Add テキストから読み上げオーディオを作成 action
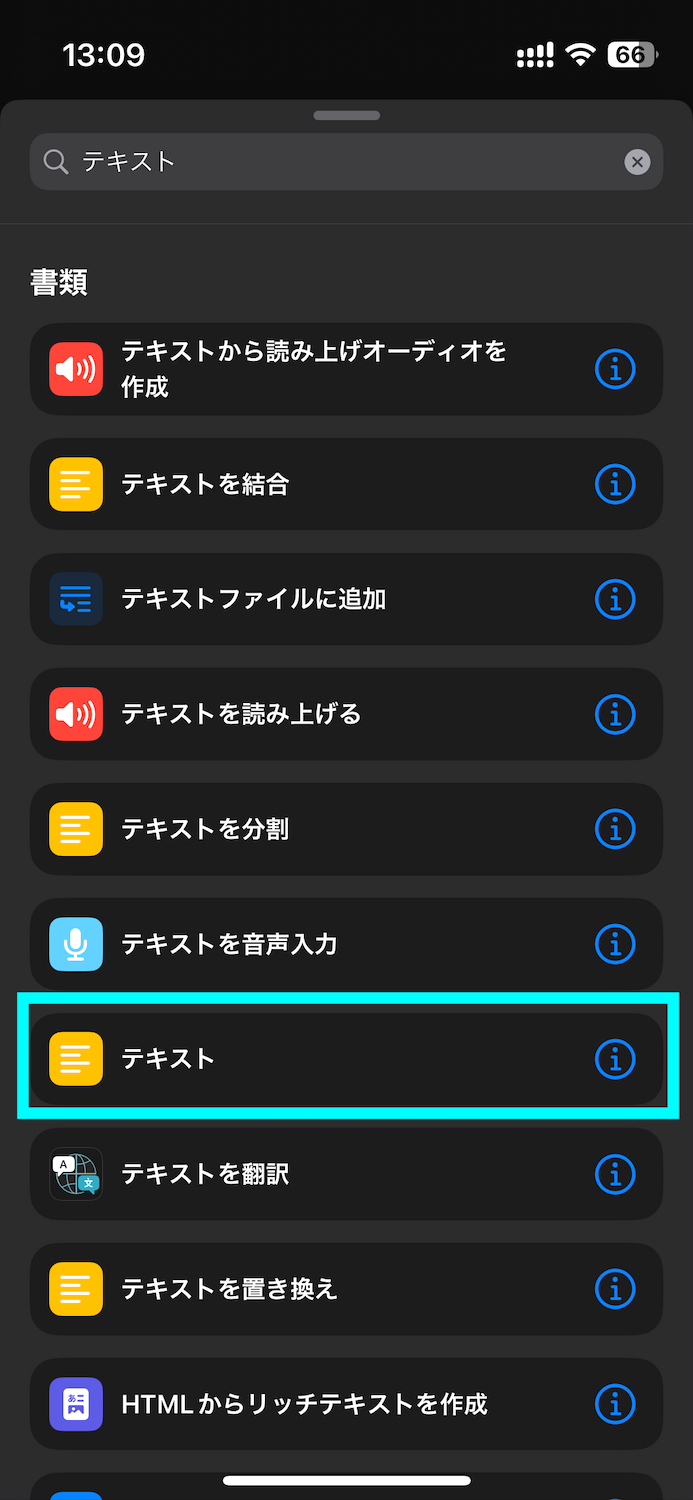Viewport: 693px width, 1500px height. click(313, 369)
